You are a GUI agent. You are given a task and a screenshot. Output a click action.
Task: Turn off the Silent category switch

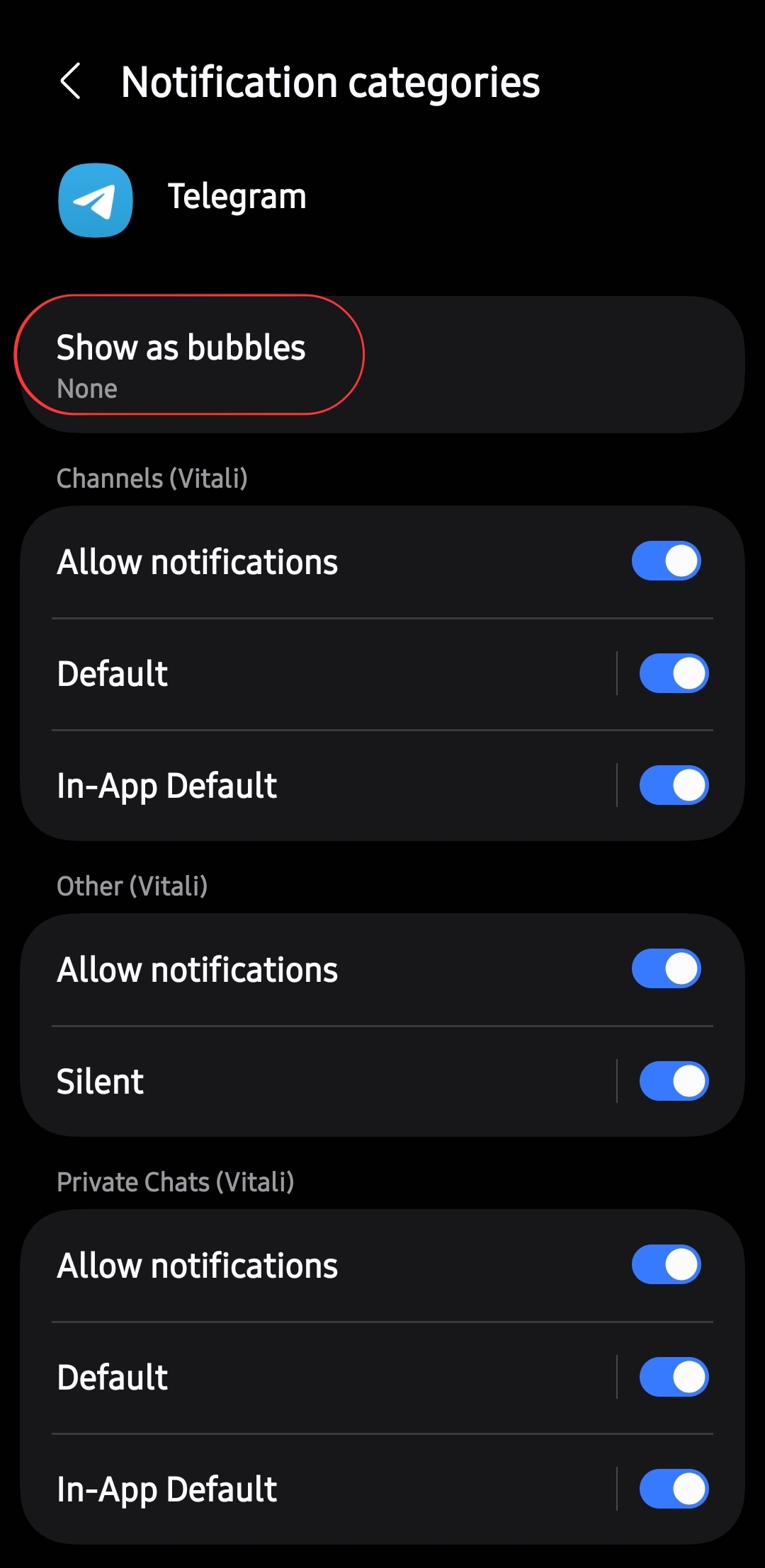[x=673, y=1081]
